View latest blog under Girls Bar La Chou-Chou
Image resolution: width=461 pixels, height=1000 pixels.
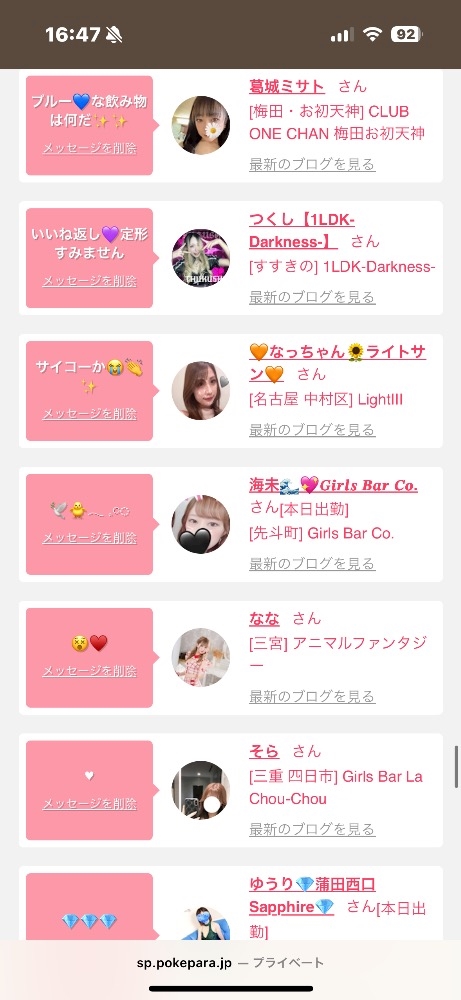312,829
